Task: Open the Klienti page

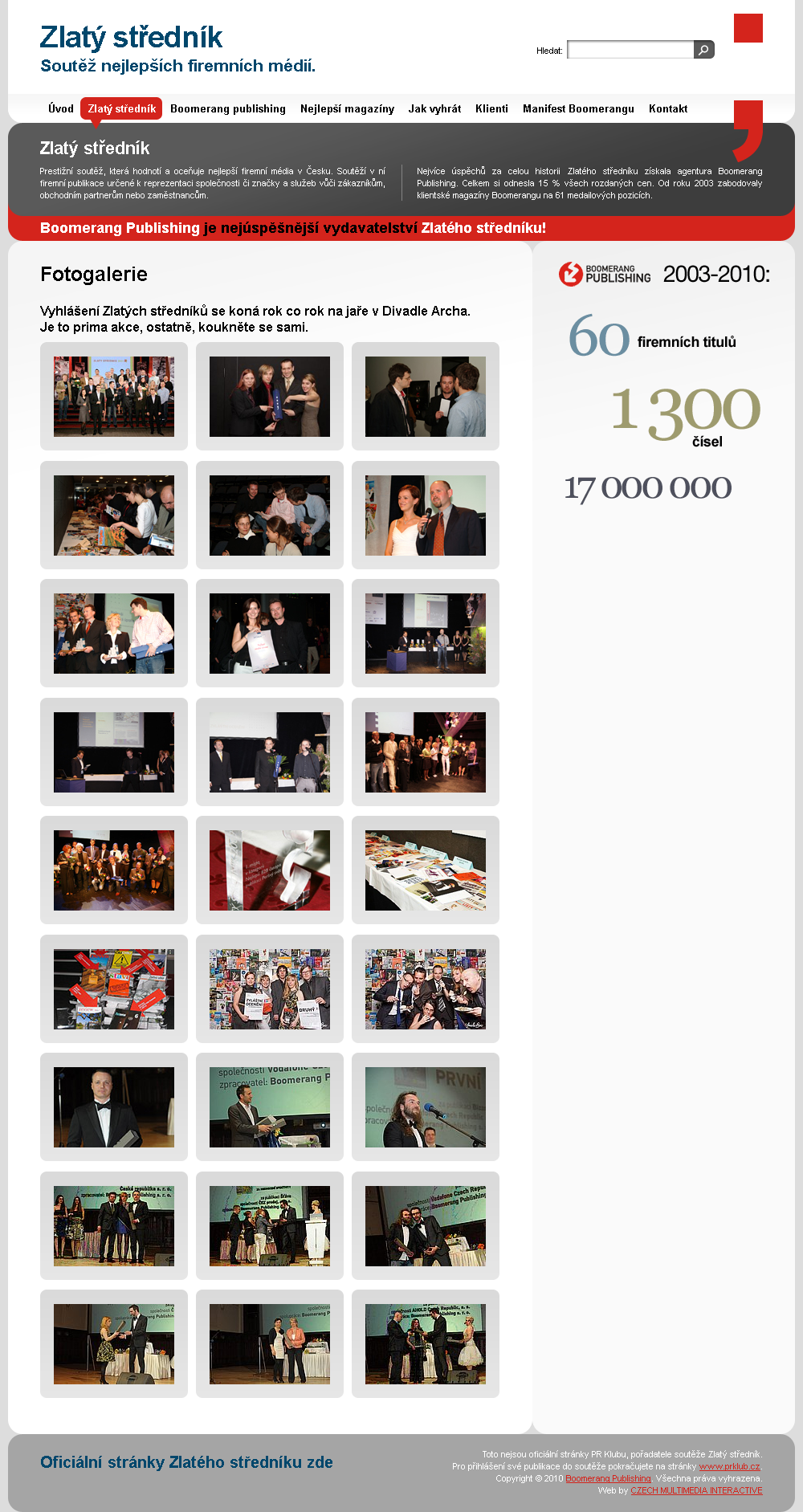Action: coord(491,108)
